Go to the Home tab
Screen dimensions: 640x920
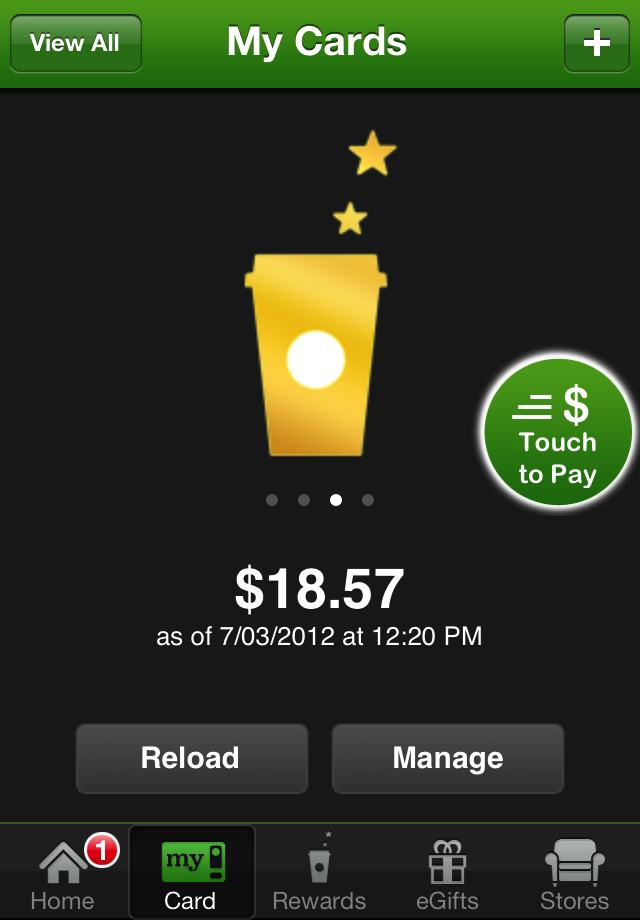tap(62, 873)
